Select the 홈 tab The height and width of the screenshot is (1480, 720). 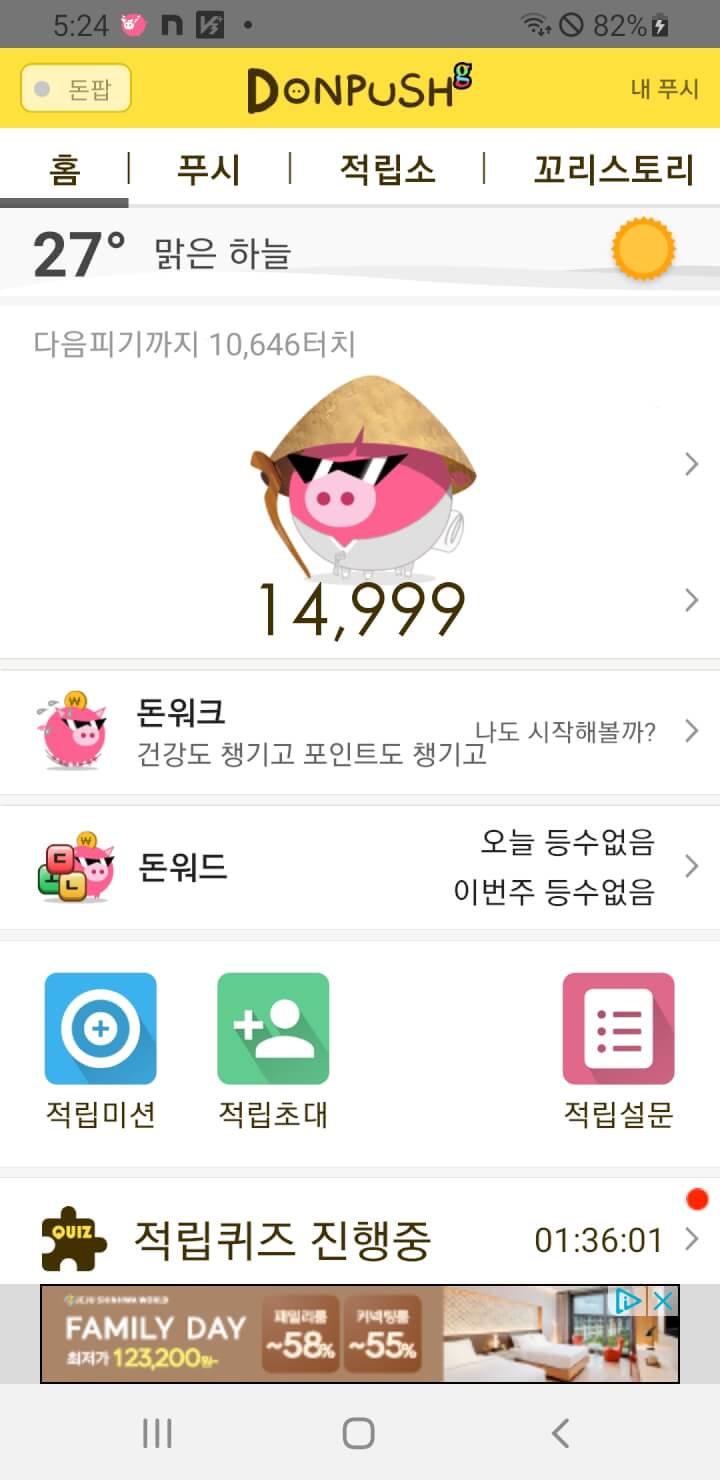[x=64, y=169]
